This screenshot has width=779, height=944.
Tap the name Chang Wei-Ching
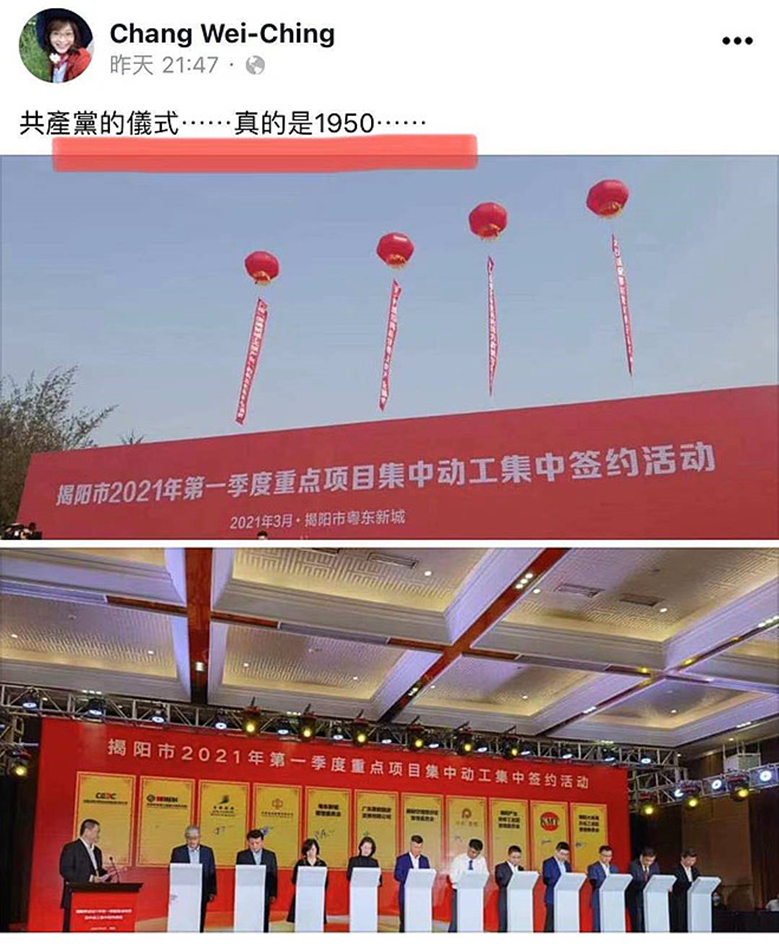(x=222, y=34)
